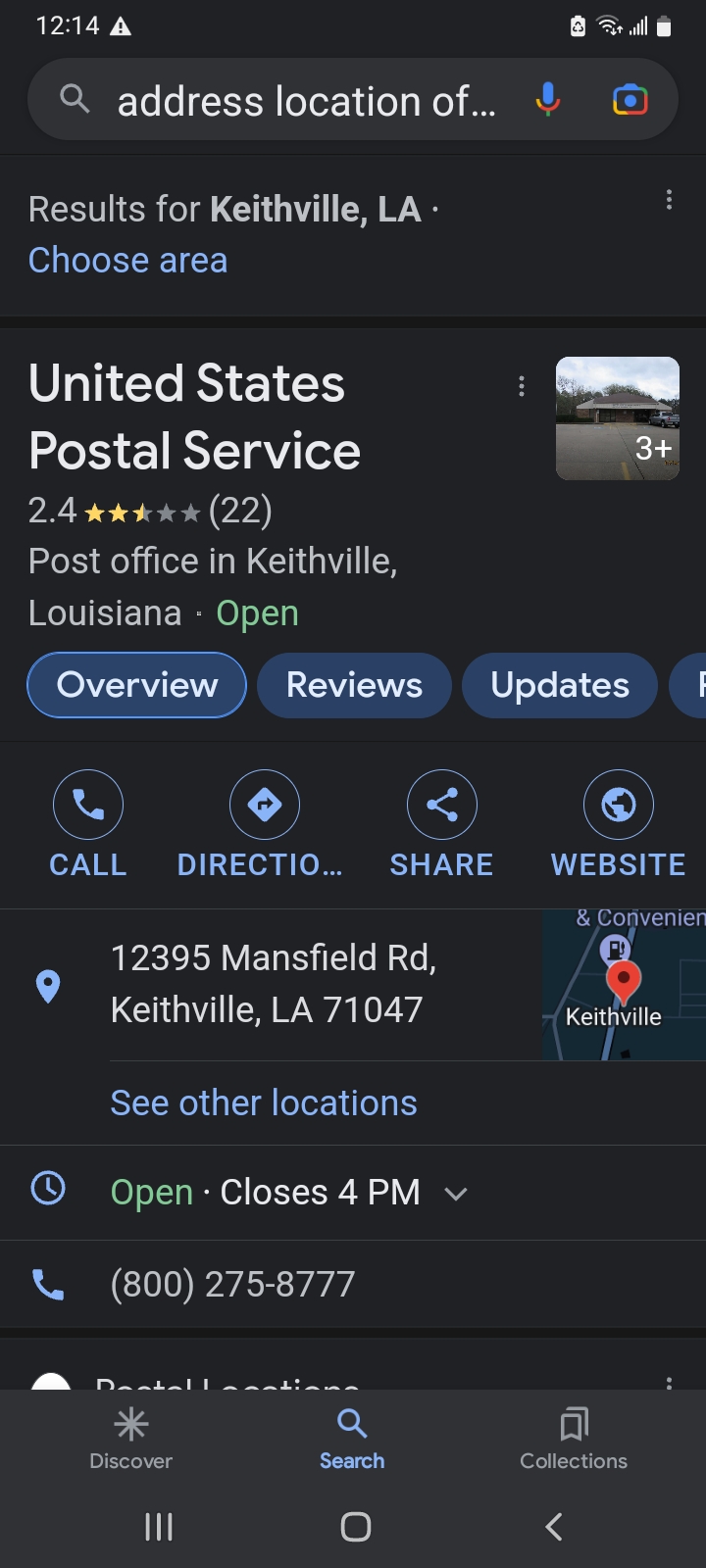Open the three-dot menu near search results
Image resolution: width=706 pixels, height=1568 pixels.
coord(669,200)
